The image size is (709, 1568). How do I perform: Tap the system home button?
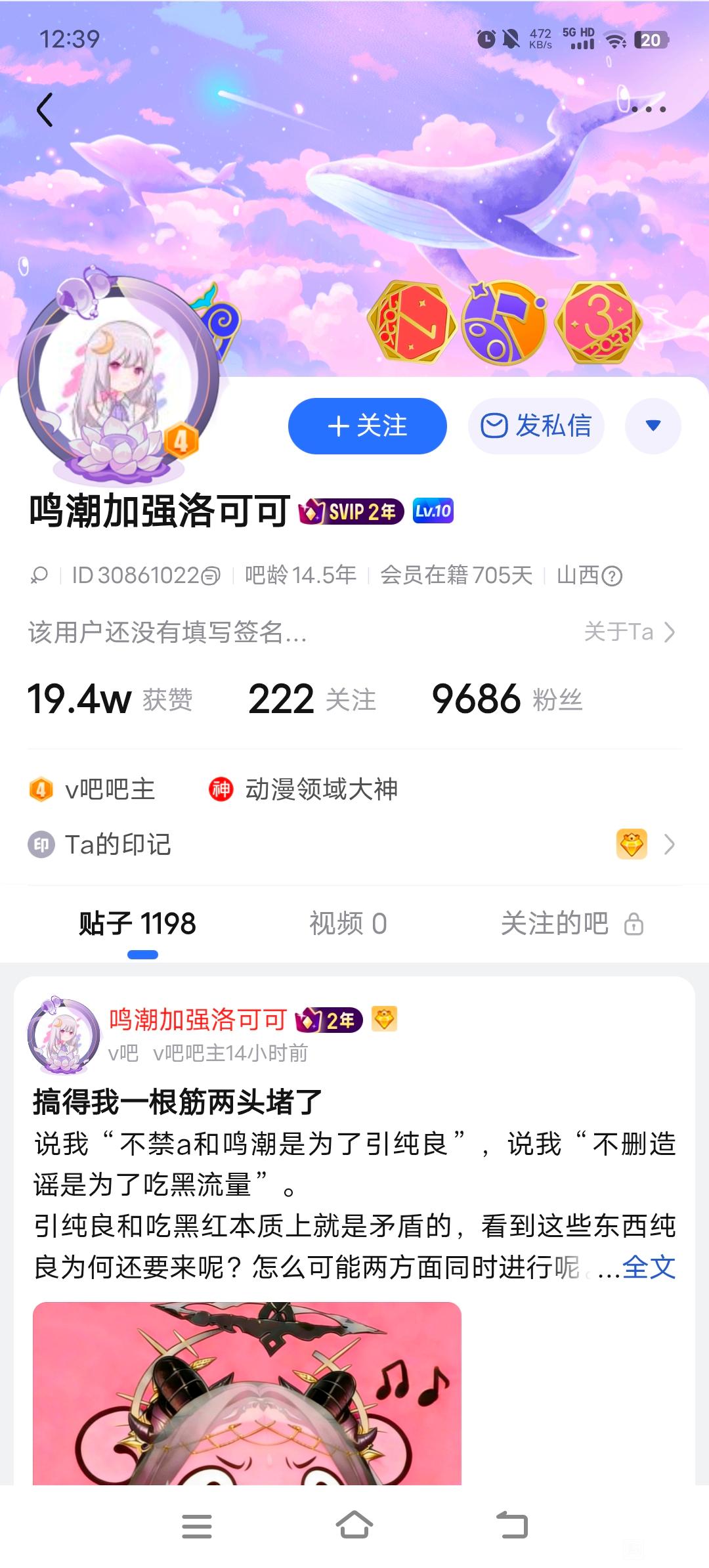(354, 1526)
